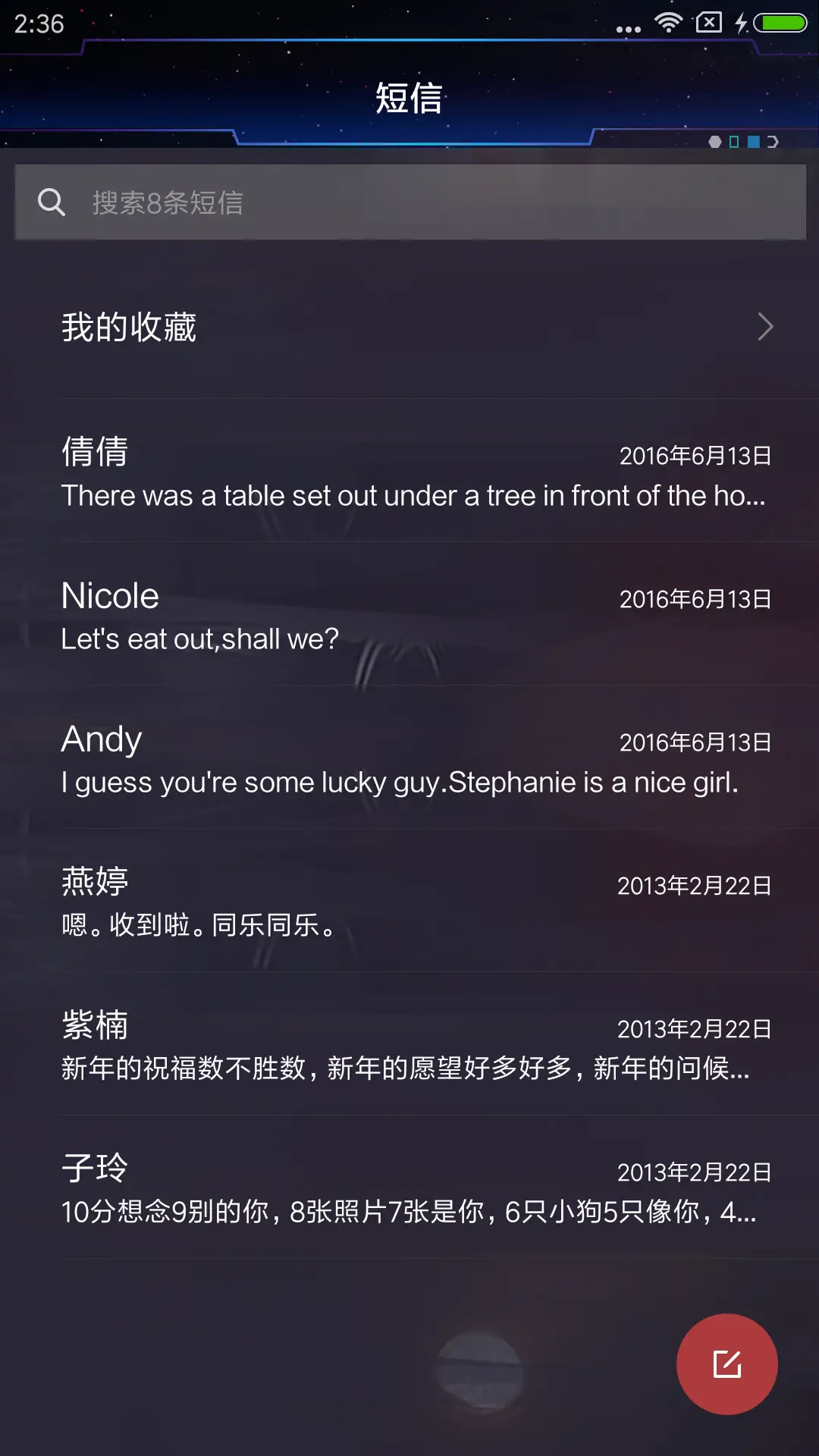Open the conversation with Nicole
819x1456 pixels.
409,614
